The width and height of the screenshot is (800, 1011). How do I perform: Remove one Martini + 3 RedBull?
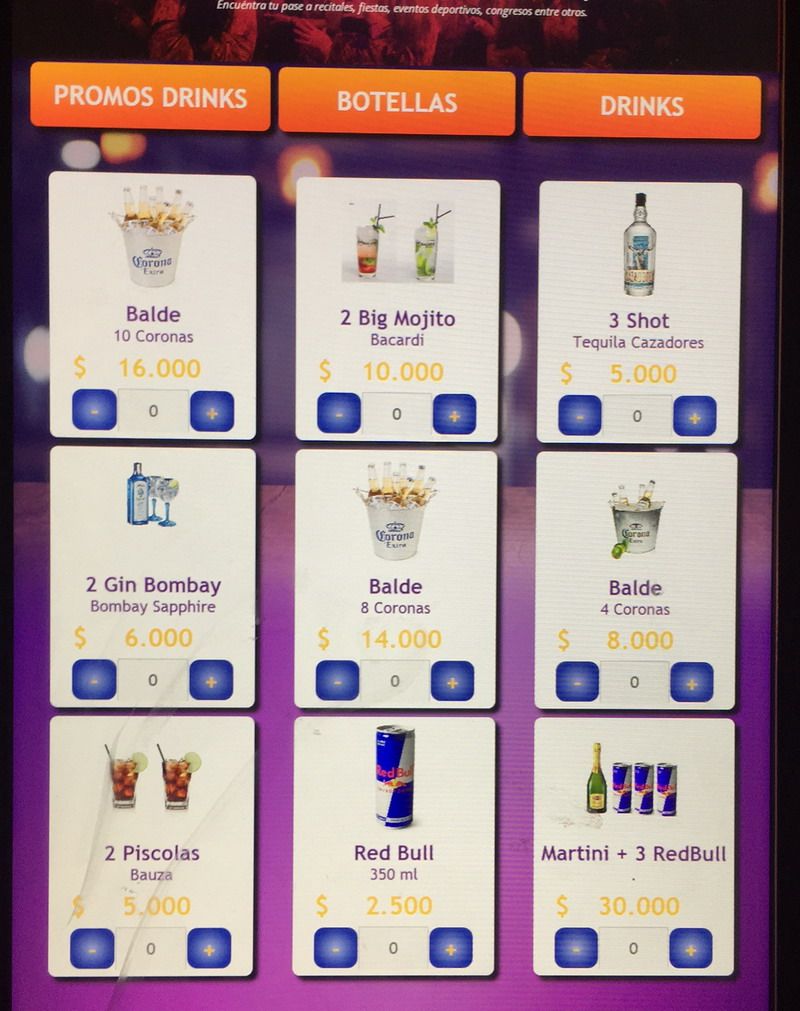pyautogui.click(x=576, y=948)
